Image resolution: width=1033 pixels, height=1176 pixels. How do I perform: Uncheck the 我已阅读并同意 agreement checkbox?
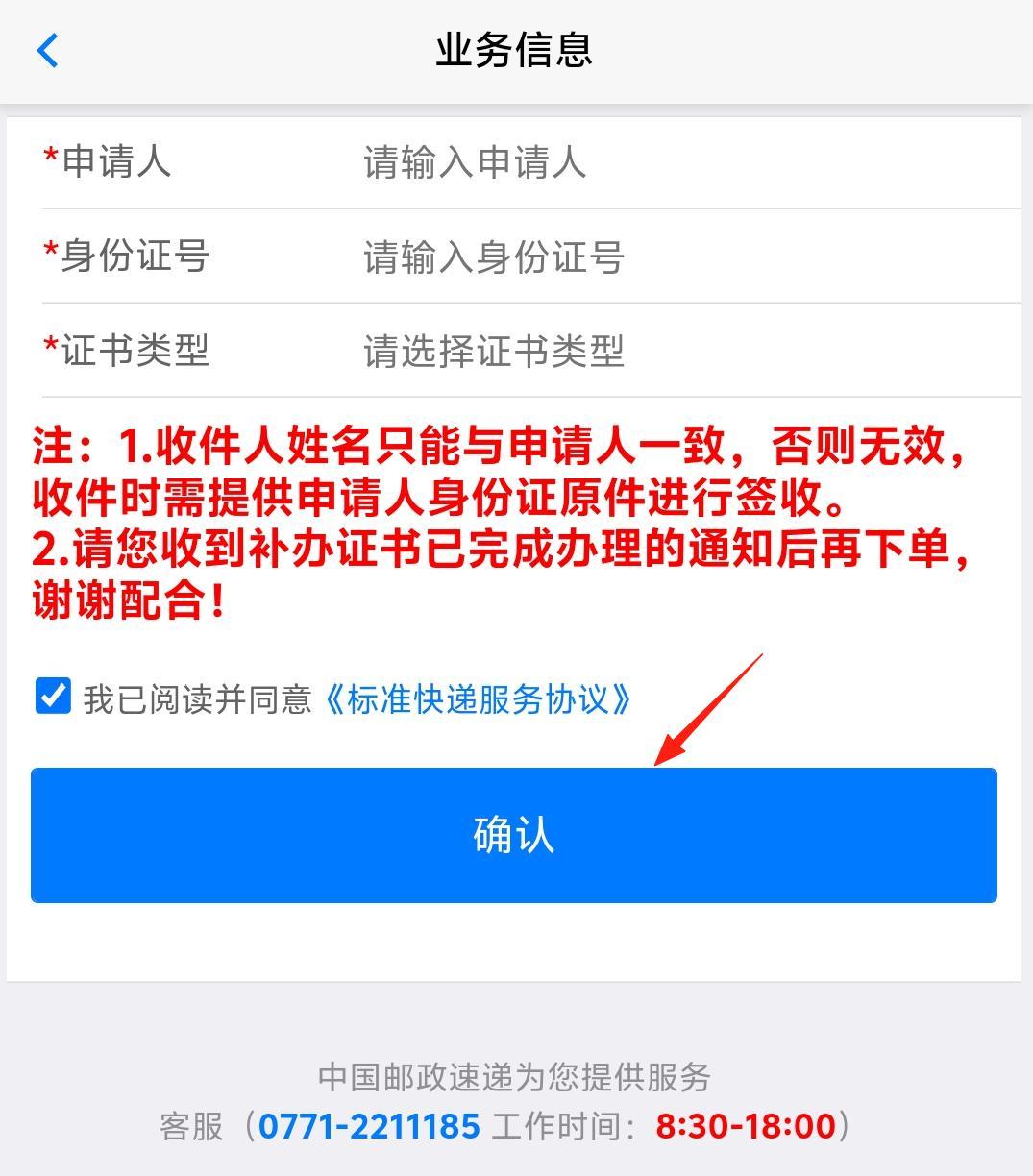(x=53, y=696)
